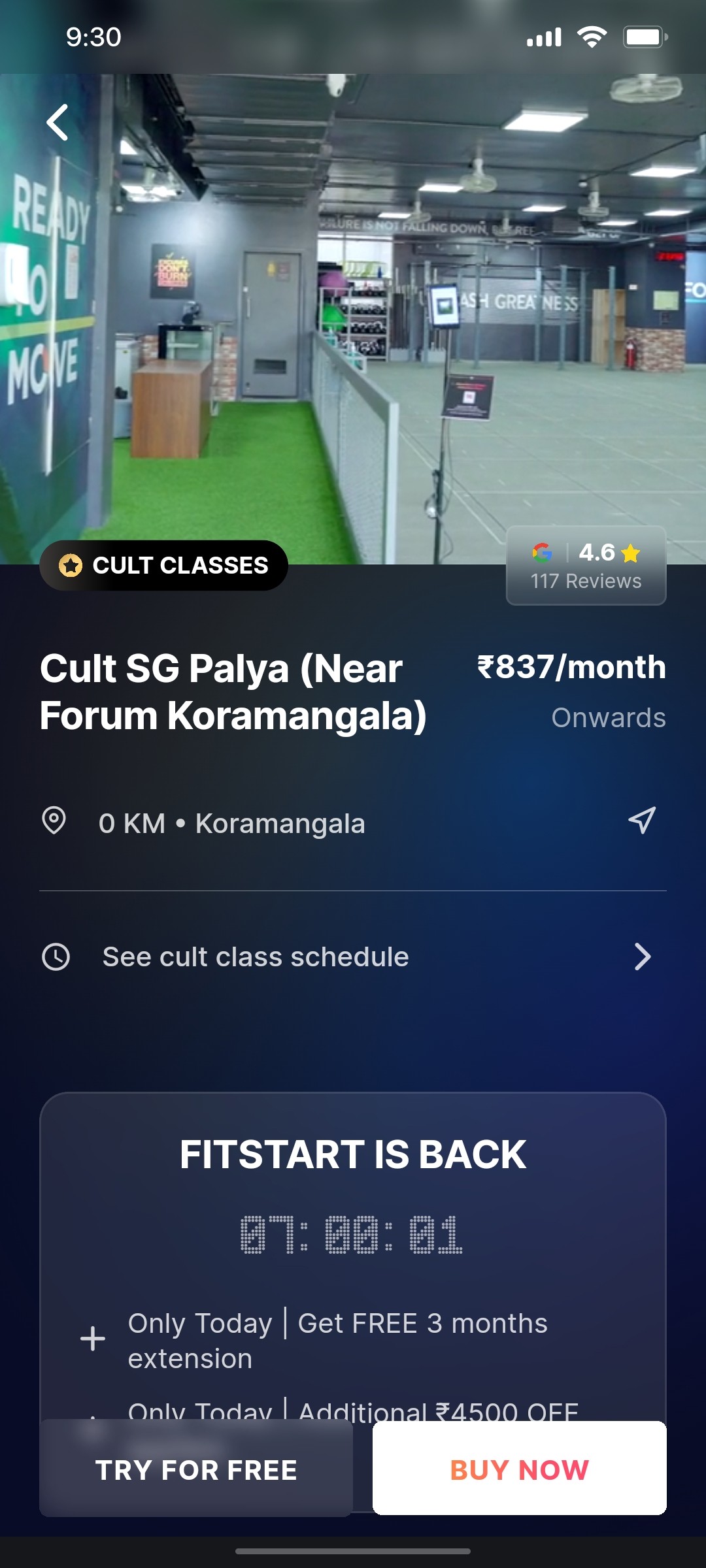The image size is (706, 1568).
Task: Tap the back arrow to exit gym details
Action: pos(58,121)
